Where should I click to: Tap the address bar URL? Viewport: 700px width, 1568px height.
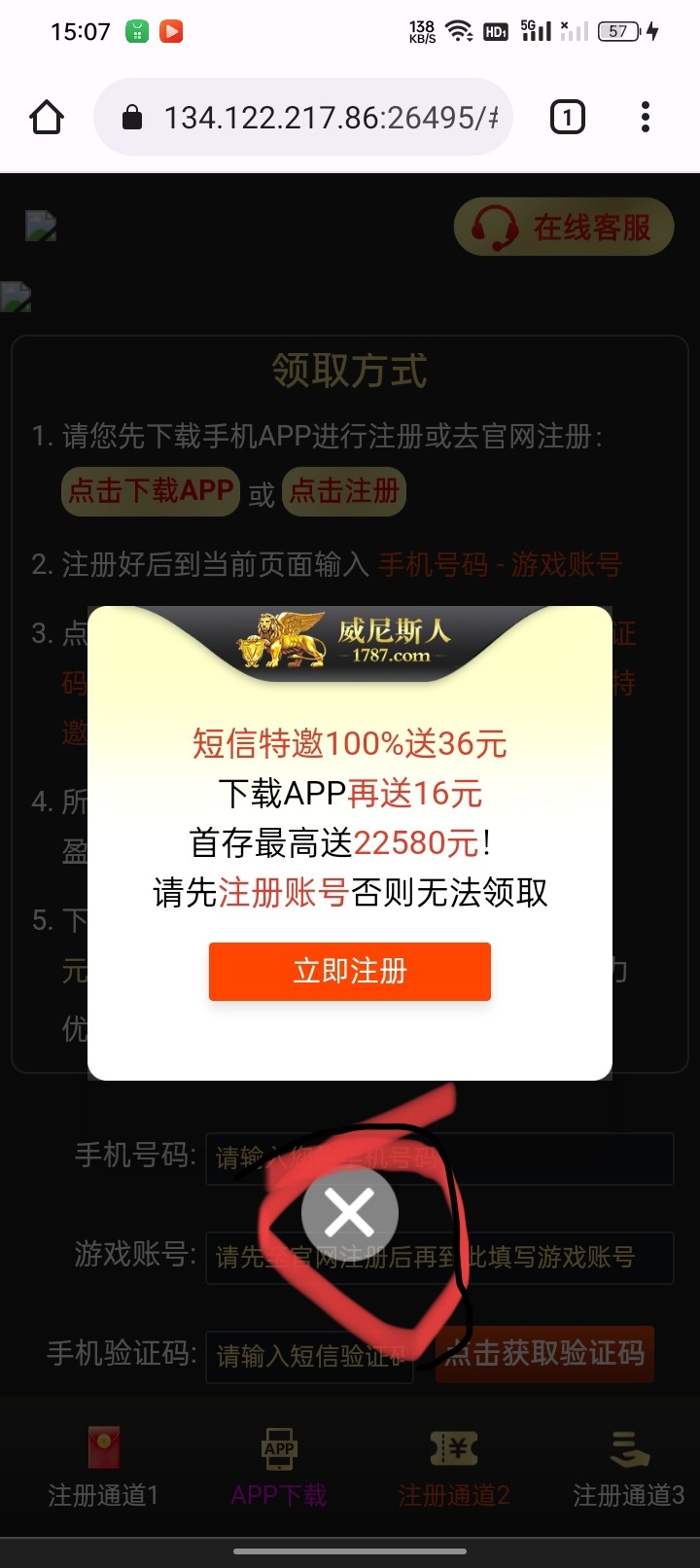coord(331,118)
